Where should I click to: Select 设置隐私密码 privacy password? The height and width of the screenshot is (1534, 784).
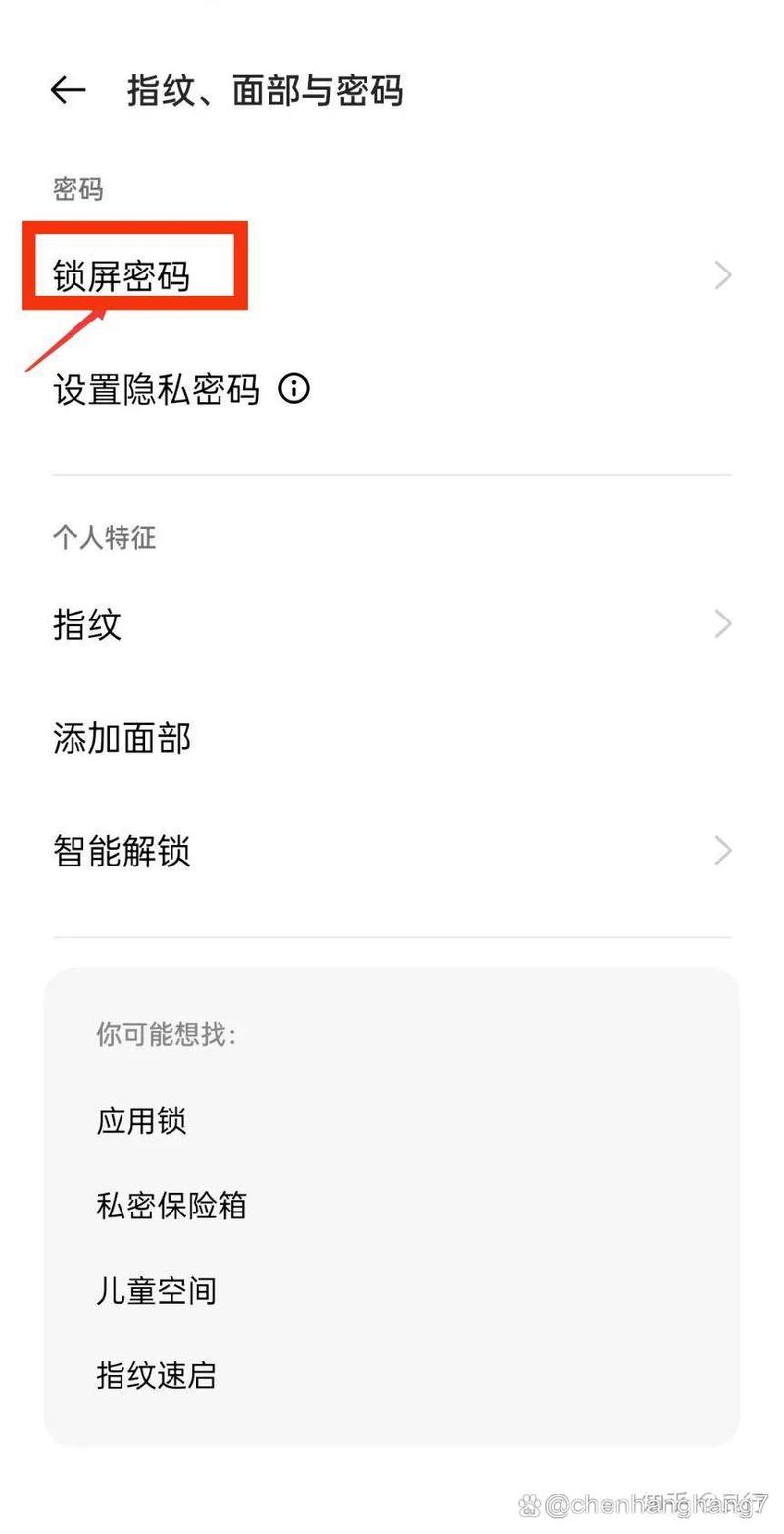pos(154,389)
